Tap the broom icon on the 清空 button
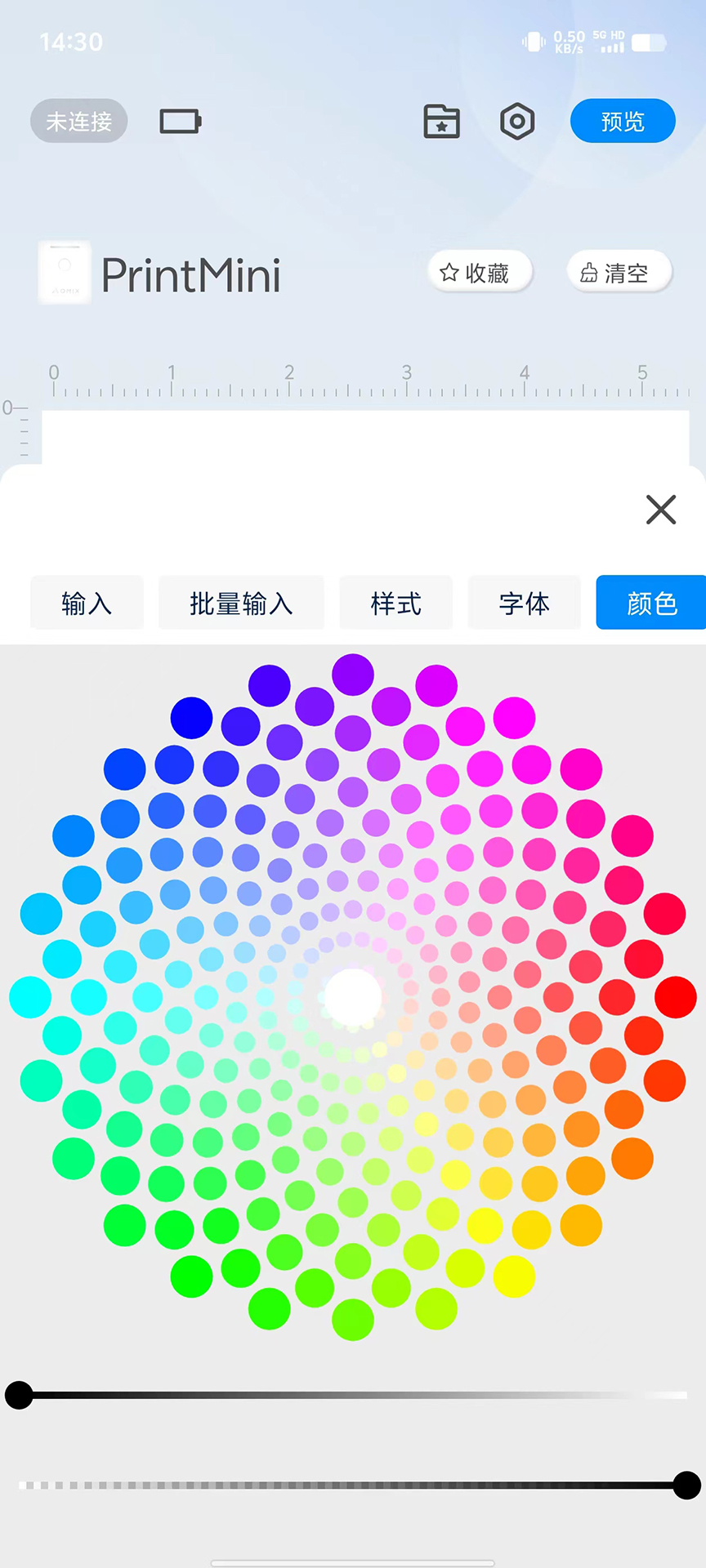The height and width of the screenshot is (1568, 706). pyautogui.click(x=590, y=273)
